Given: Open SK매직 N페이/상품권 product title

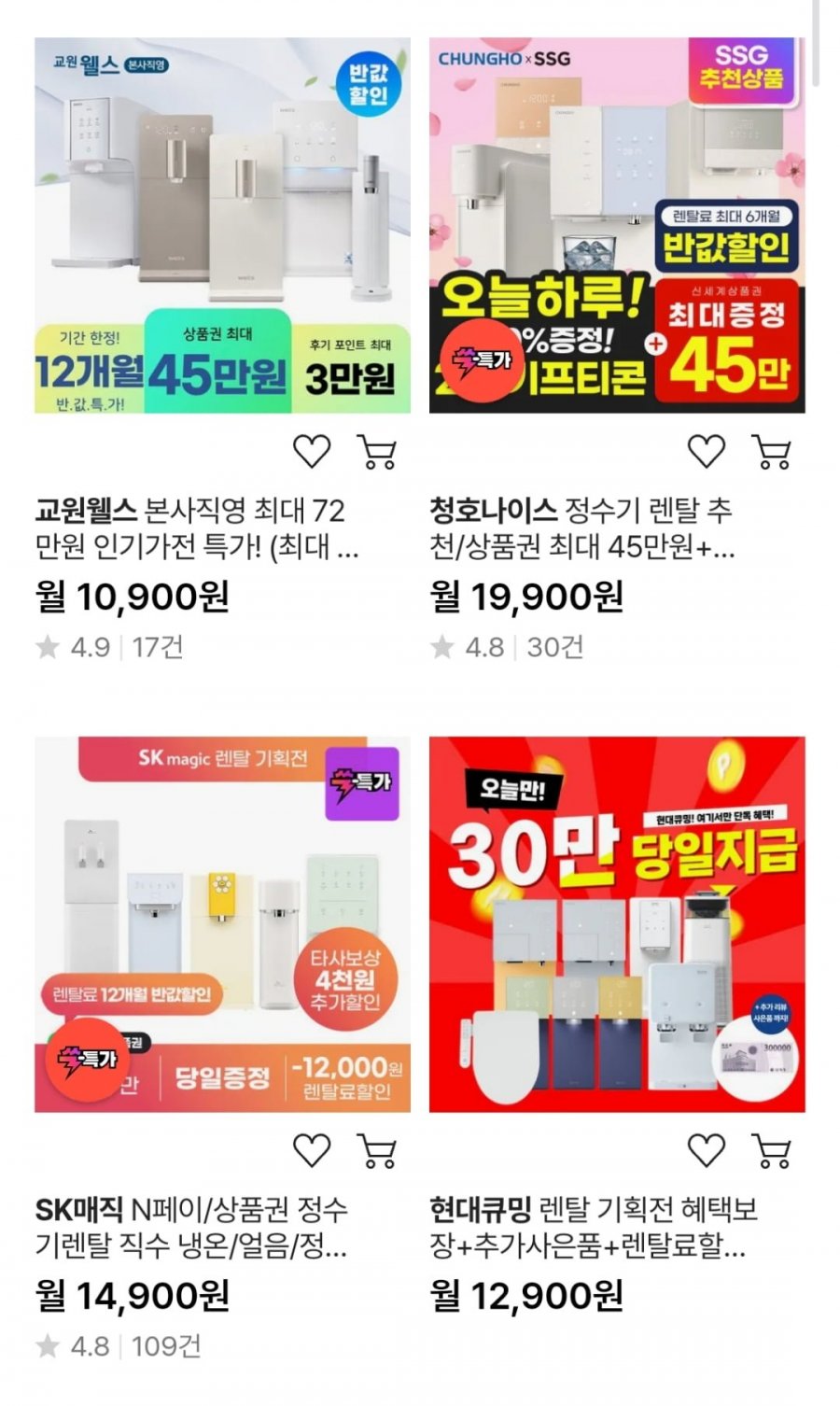Looking at the screenshot, I should click(191, 1228).
